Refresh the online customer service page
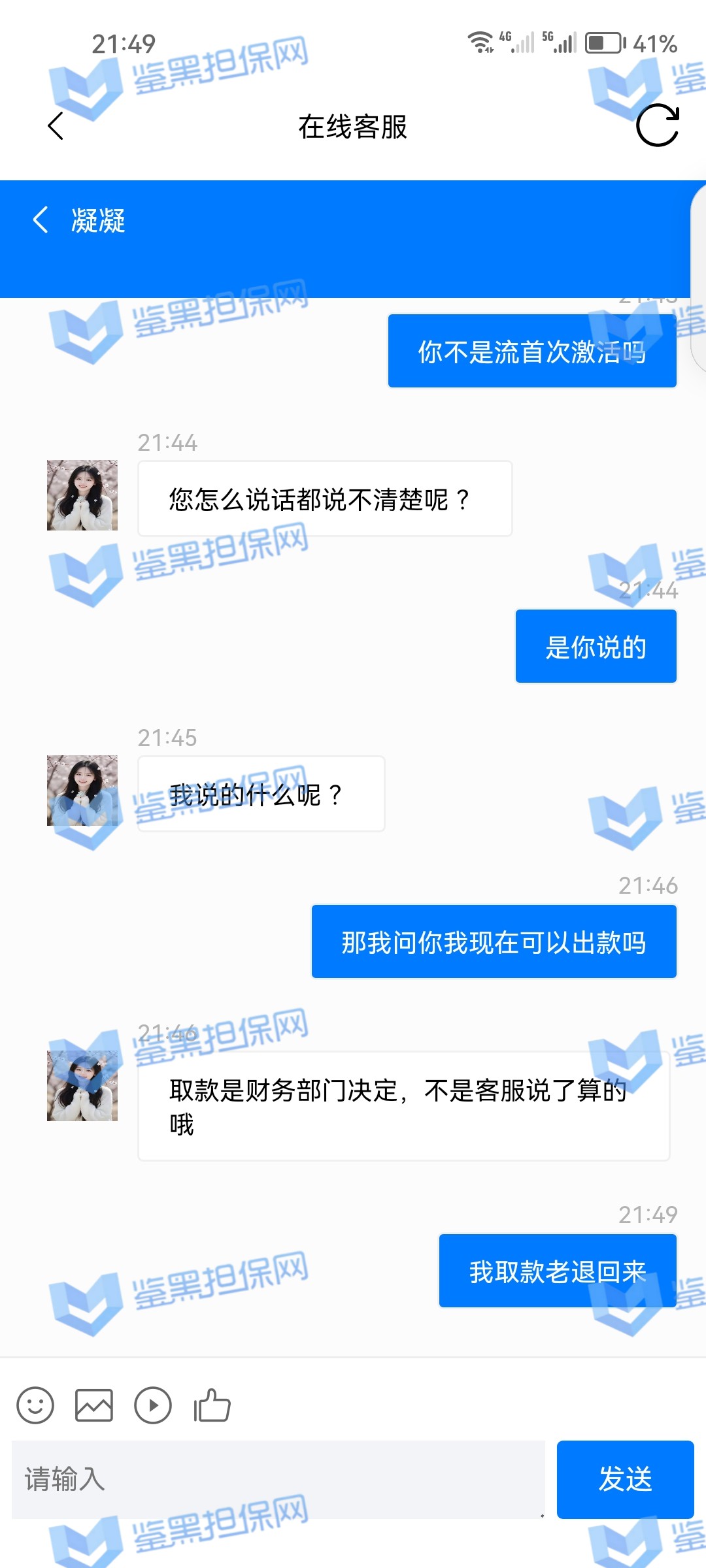The image size is (706, 1568). point(658,125)
